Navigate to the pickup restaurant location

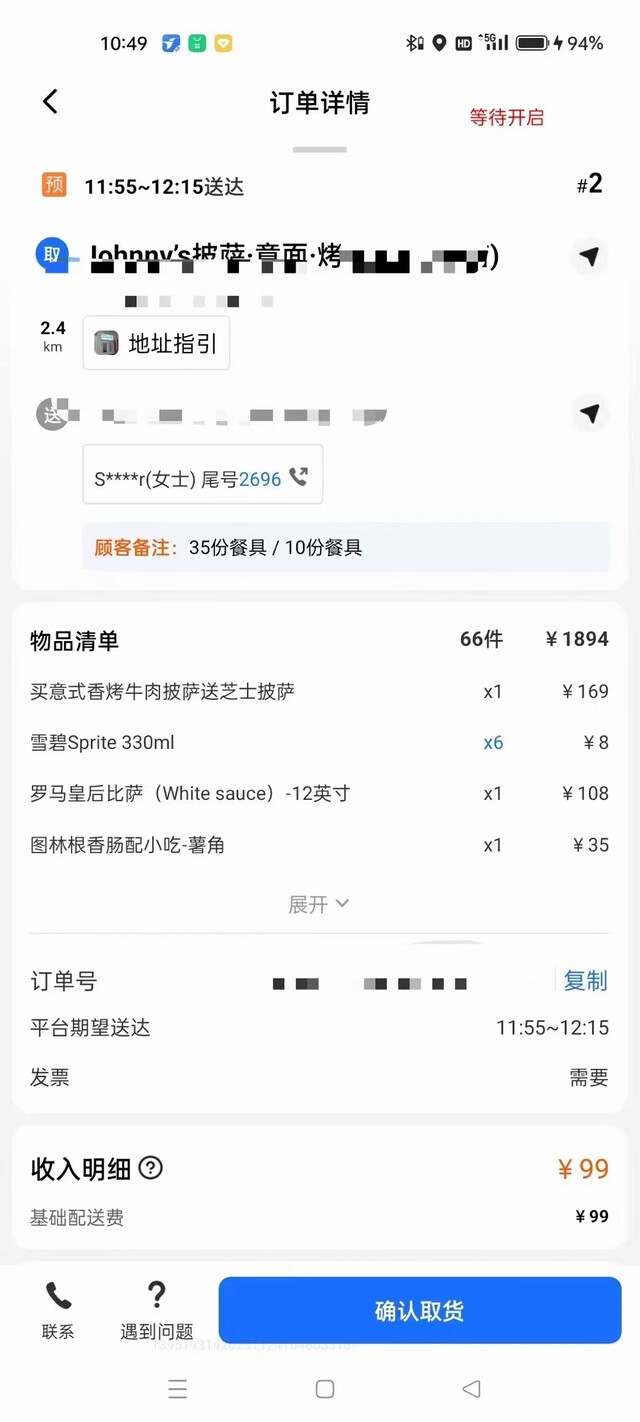pyautogui.click(x=590, y=257)
